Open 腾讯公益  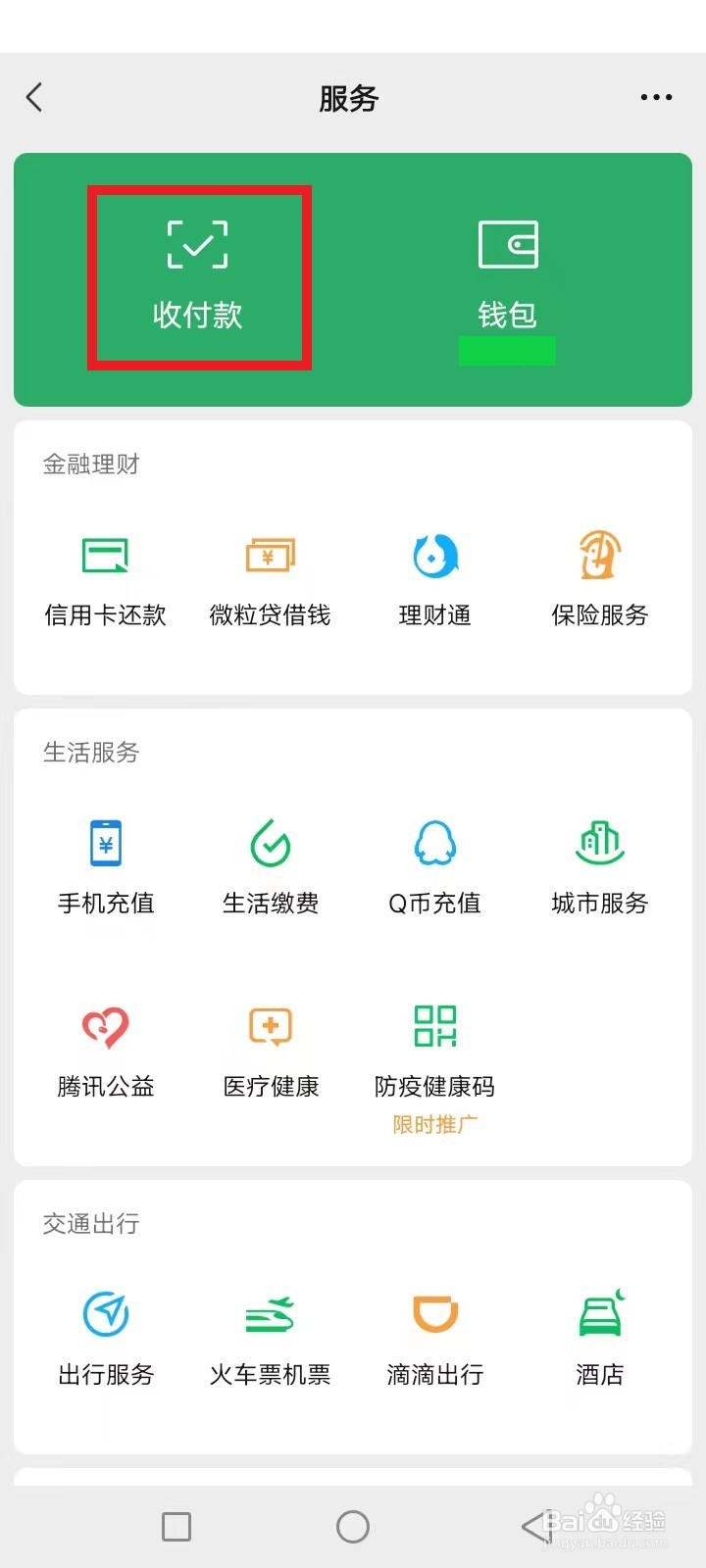pos(106,1052)
